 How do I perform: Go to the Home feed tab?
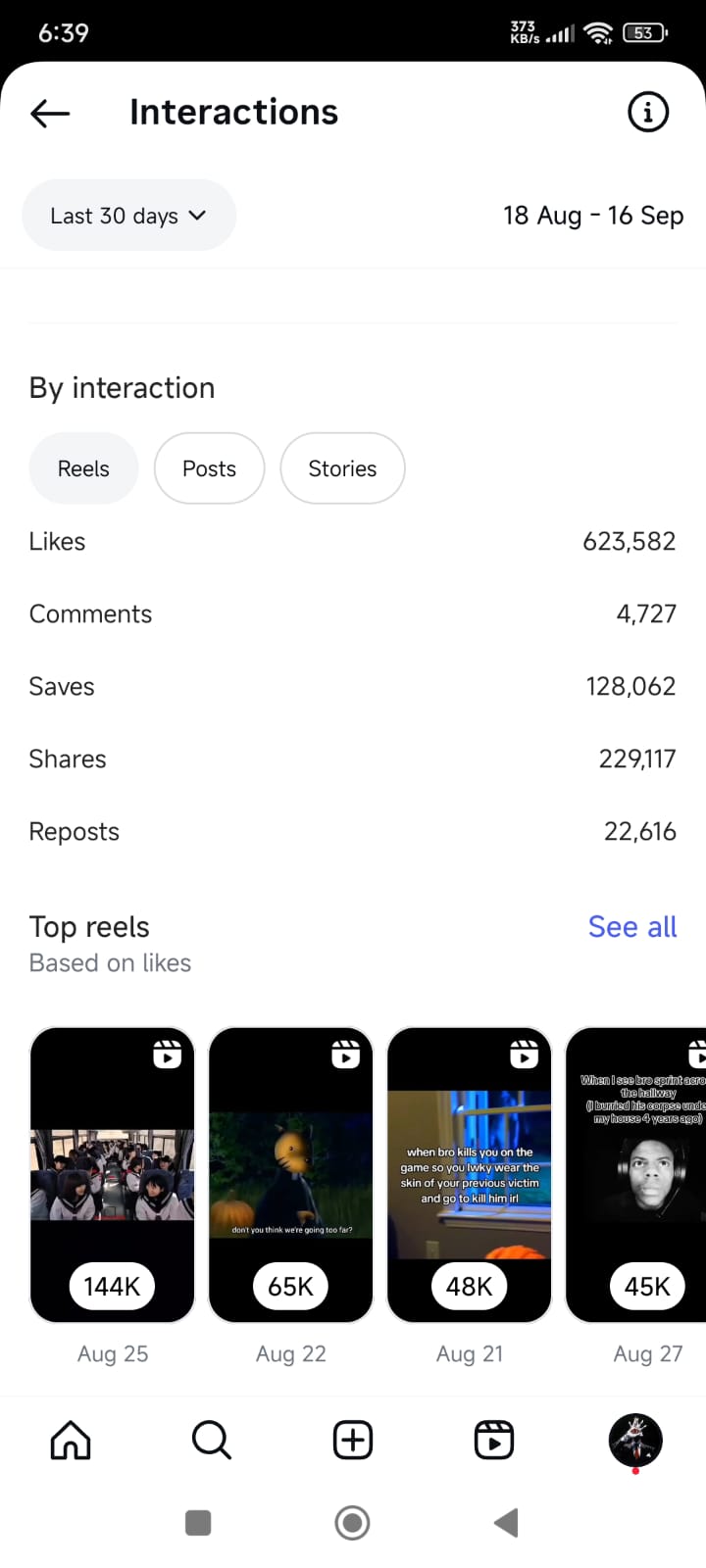coord(71,1441)
